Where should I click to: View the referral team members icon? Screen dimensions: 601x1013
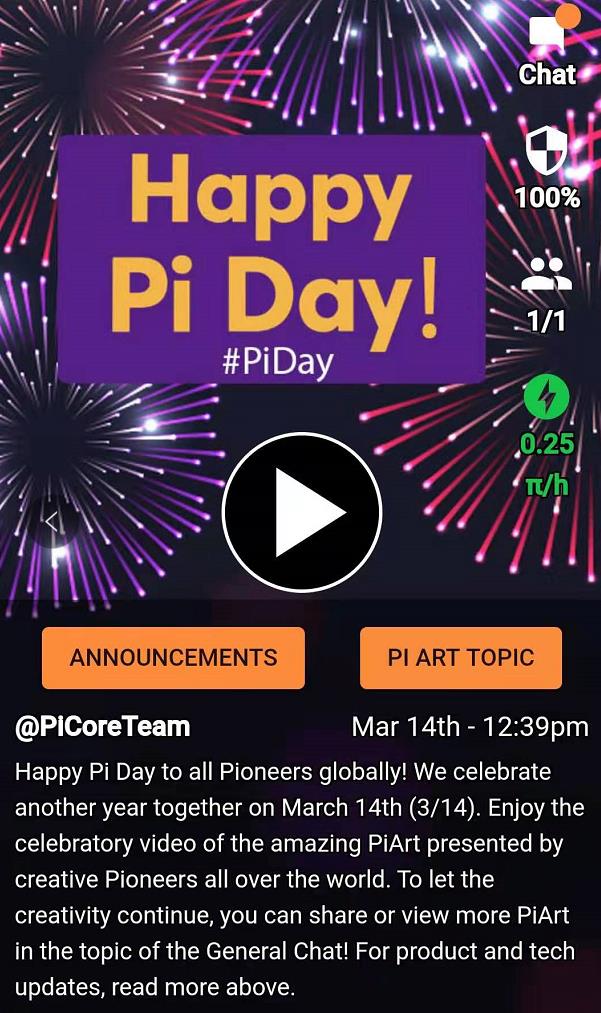(547, 274)
